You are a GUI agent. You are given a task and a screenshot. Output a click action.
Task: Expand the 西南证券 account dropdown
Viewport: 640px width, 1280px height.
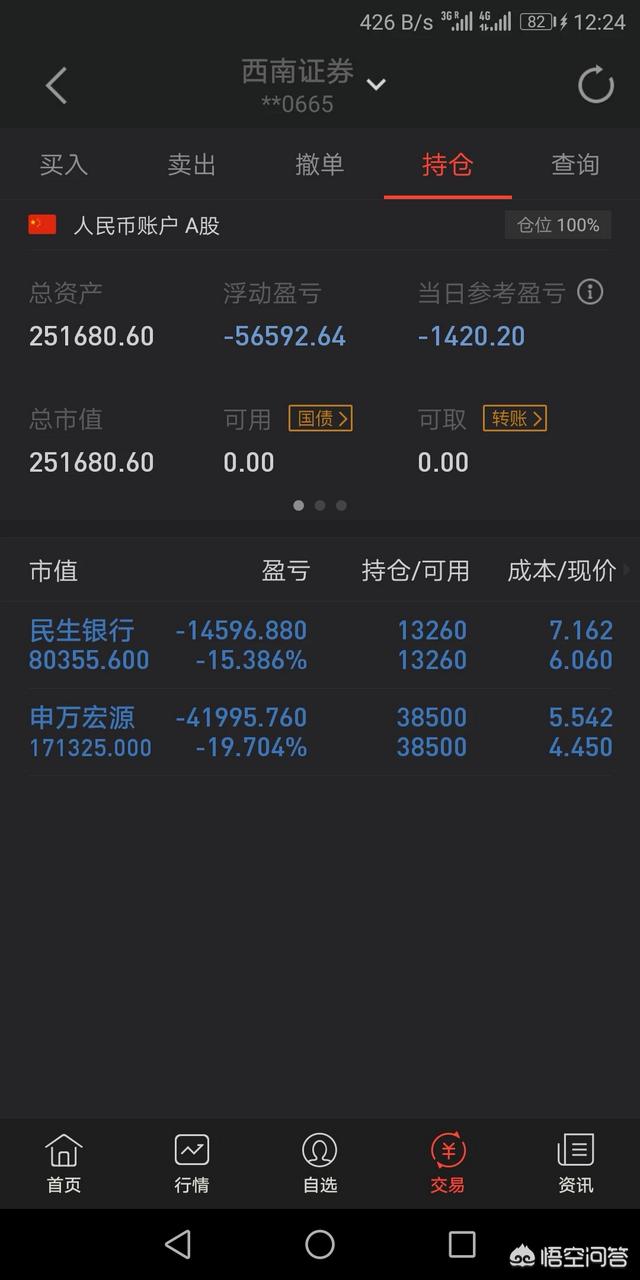tap(376, 85)
